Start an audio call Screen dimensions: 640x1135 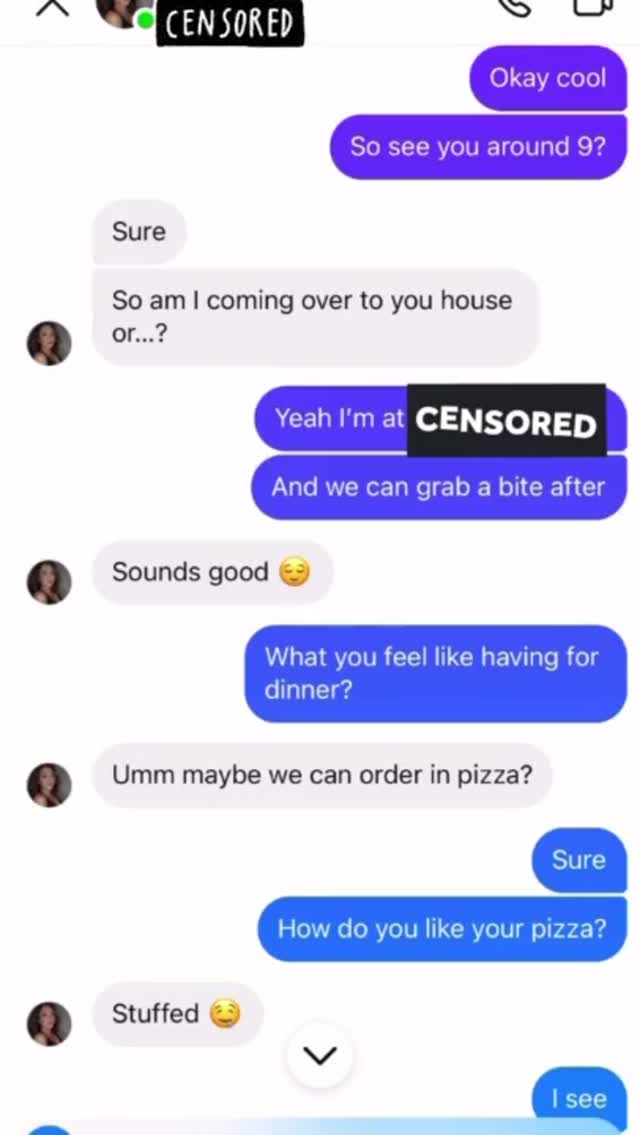point(515,6)
